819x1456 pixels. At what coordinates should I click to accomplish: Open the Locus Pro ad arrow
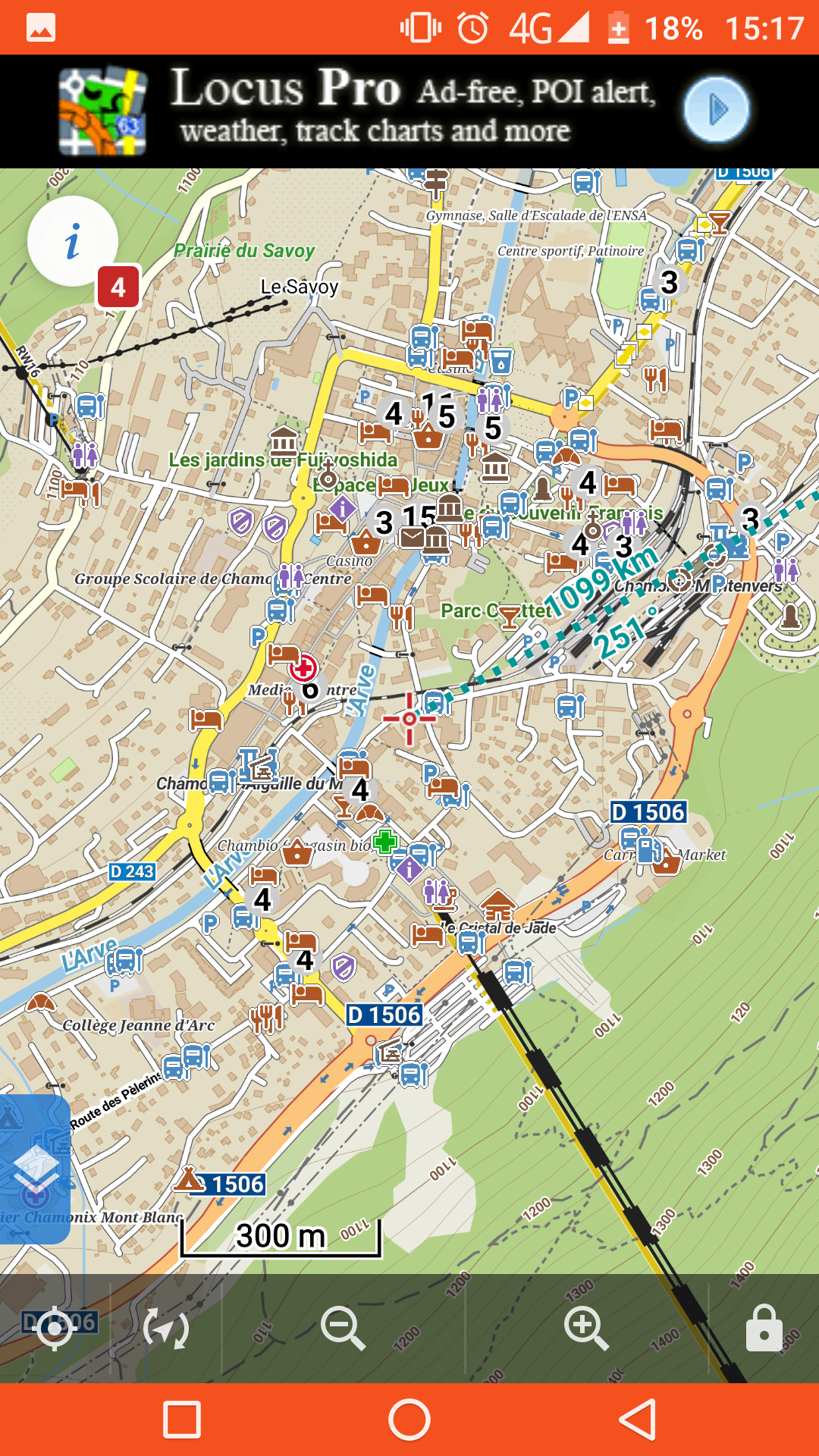pos(716,110)
